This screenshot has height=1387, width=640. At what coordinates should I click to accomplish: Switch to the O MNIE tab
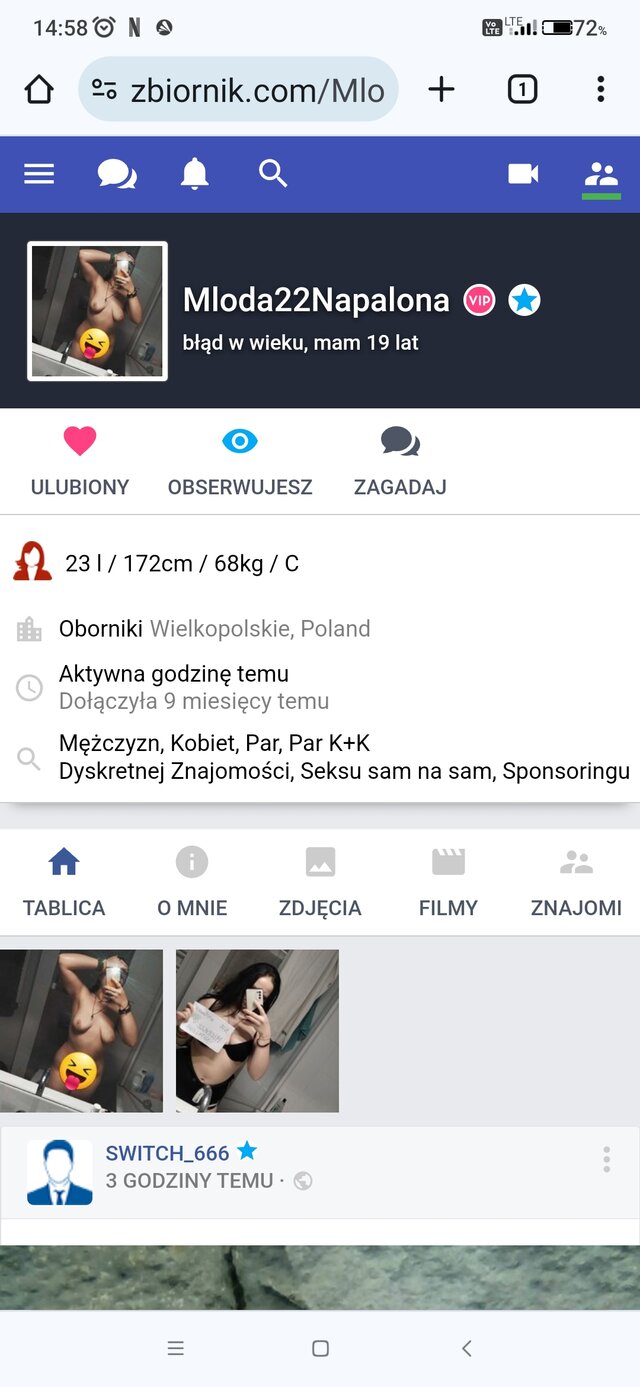pos(192,882)
